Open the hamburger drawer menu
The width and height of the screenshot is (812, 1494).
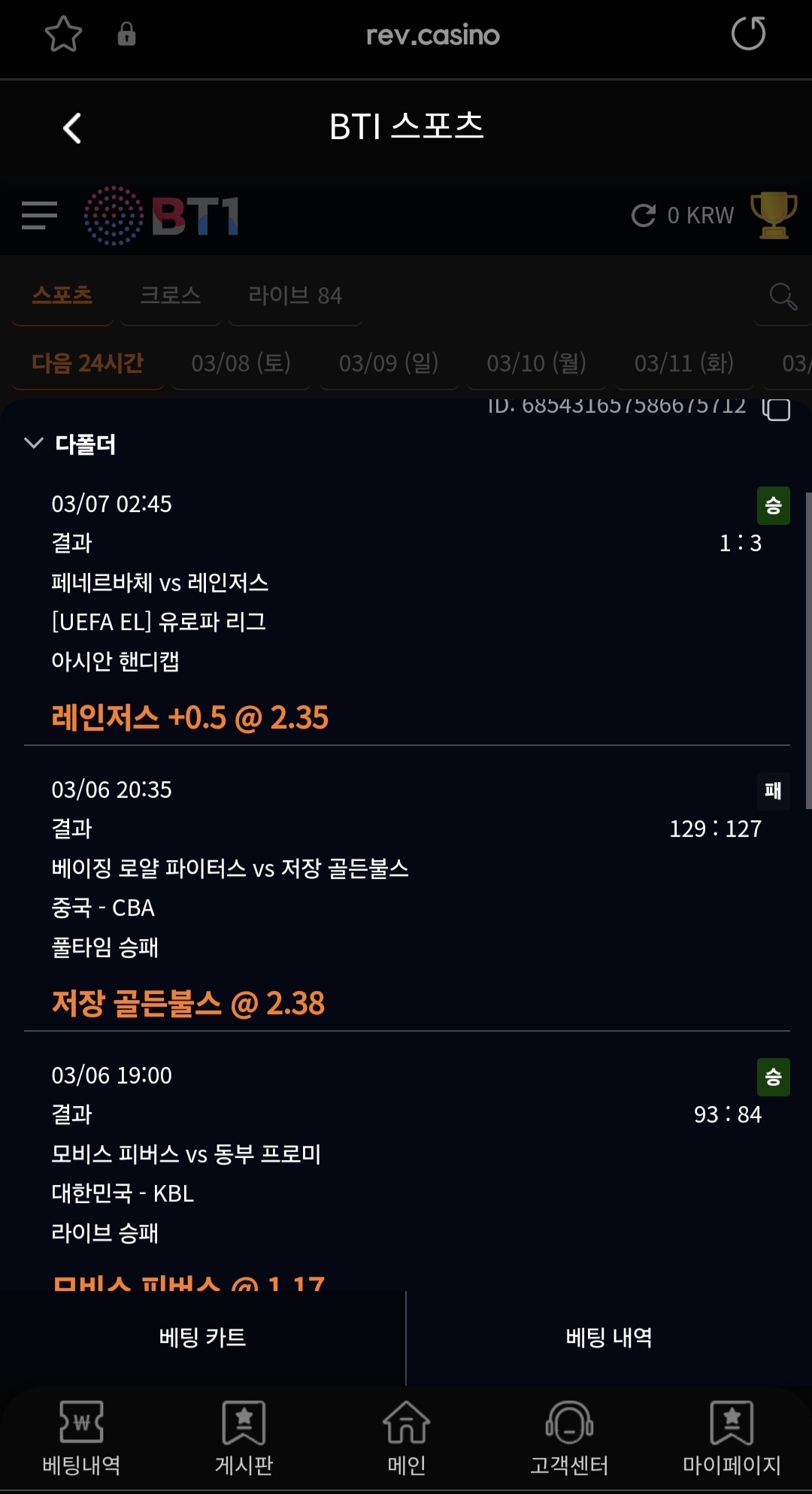coord(39,216)
